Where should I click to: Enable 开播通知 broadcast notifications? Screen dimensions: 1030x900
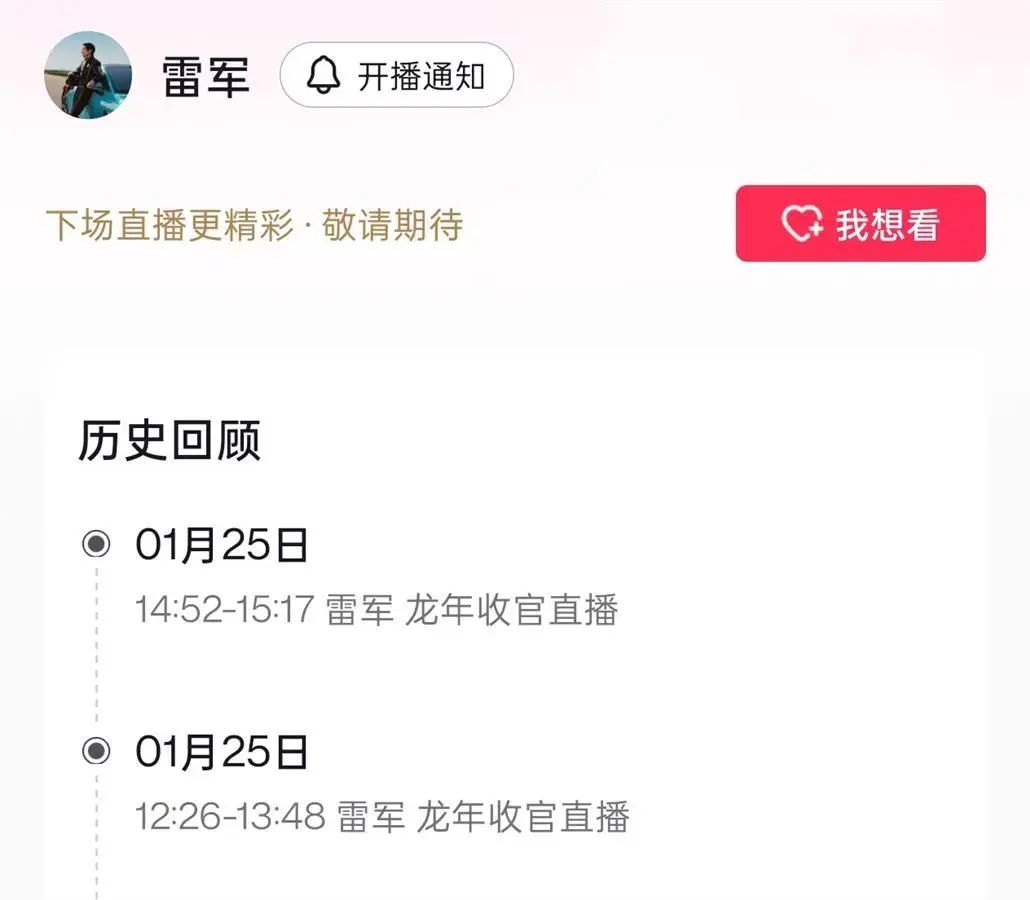(x=396, y=75)
